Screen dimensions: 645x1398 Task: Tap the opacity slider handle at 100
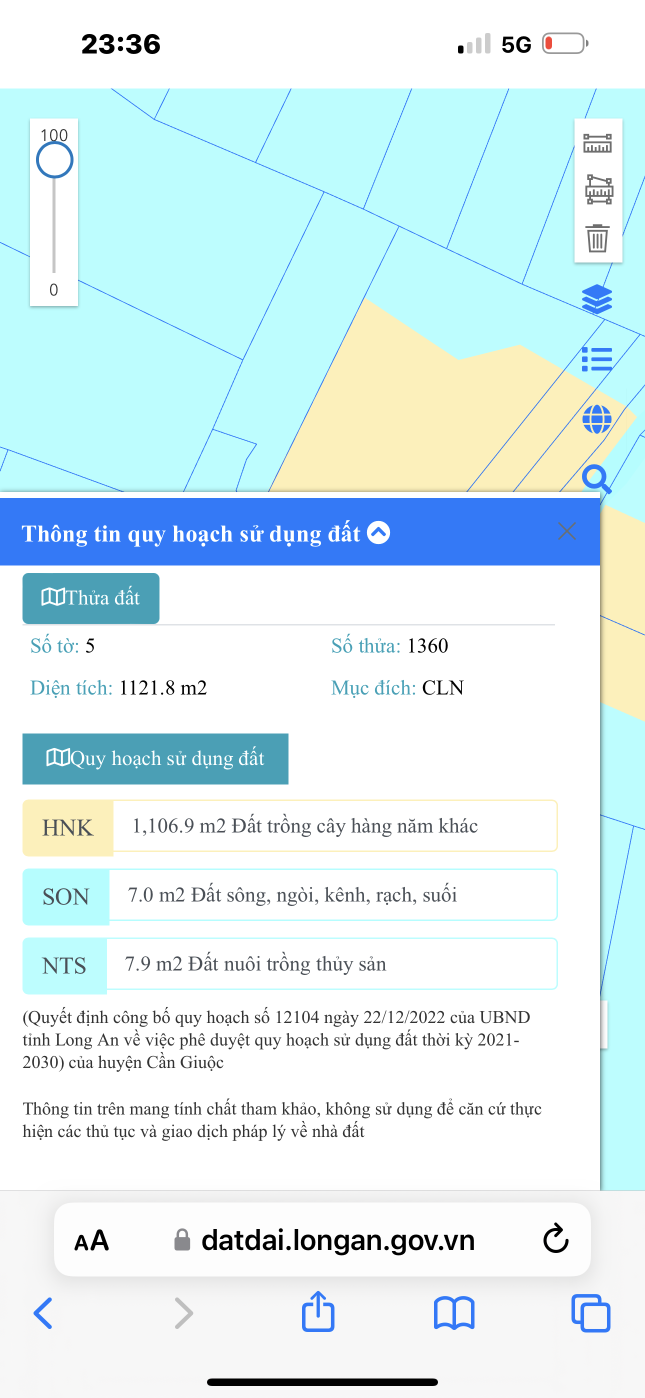[54, 160]
